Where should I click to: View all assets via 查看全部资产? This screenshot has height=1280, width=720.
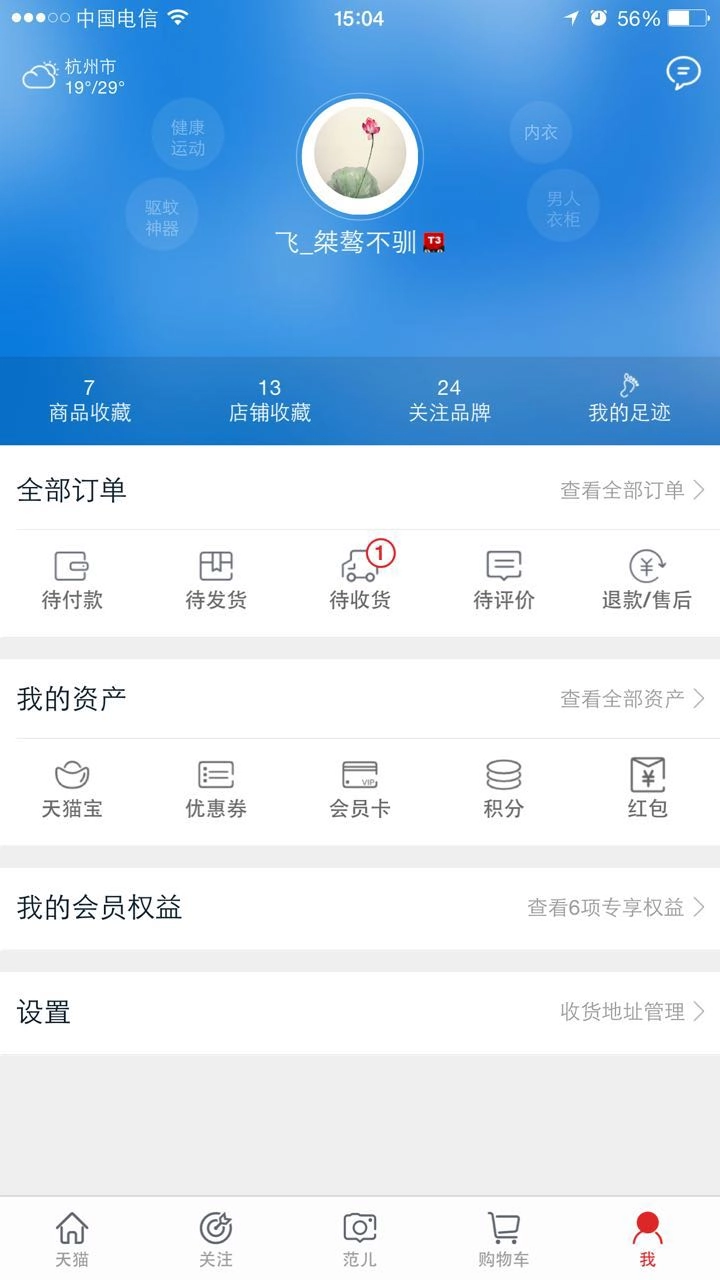[x=632, y=699]
